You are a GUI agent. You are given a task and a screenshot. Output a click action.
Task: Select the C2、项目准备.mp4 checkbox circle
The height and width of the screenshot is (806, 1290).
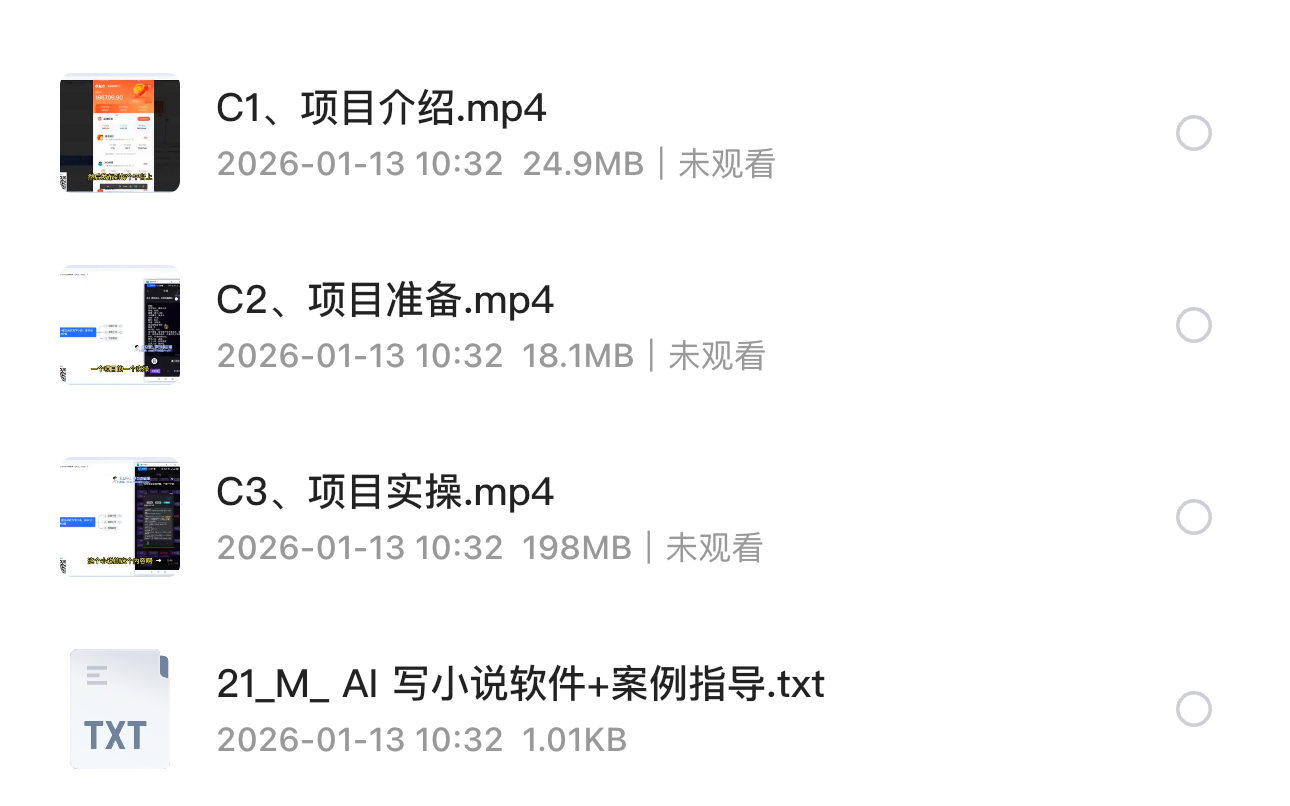[x=1193, y=325]
